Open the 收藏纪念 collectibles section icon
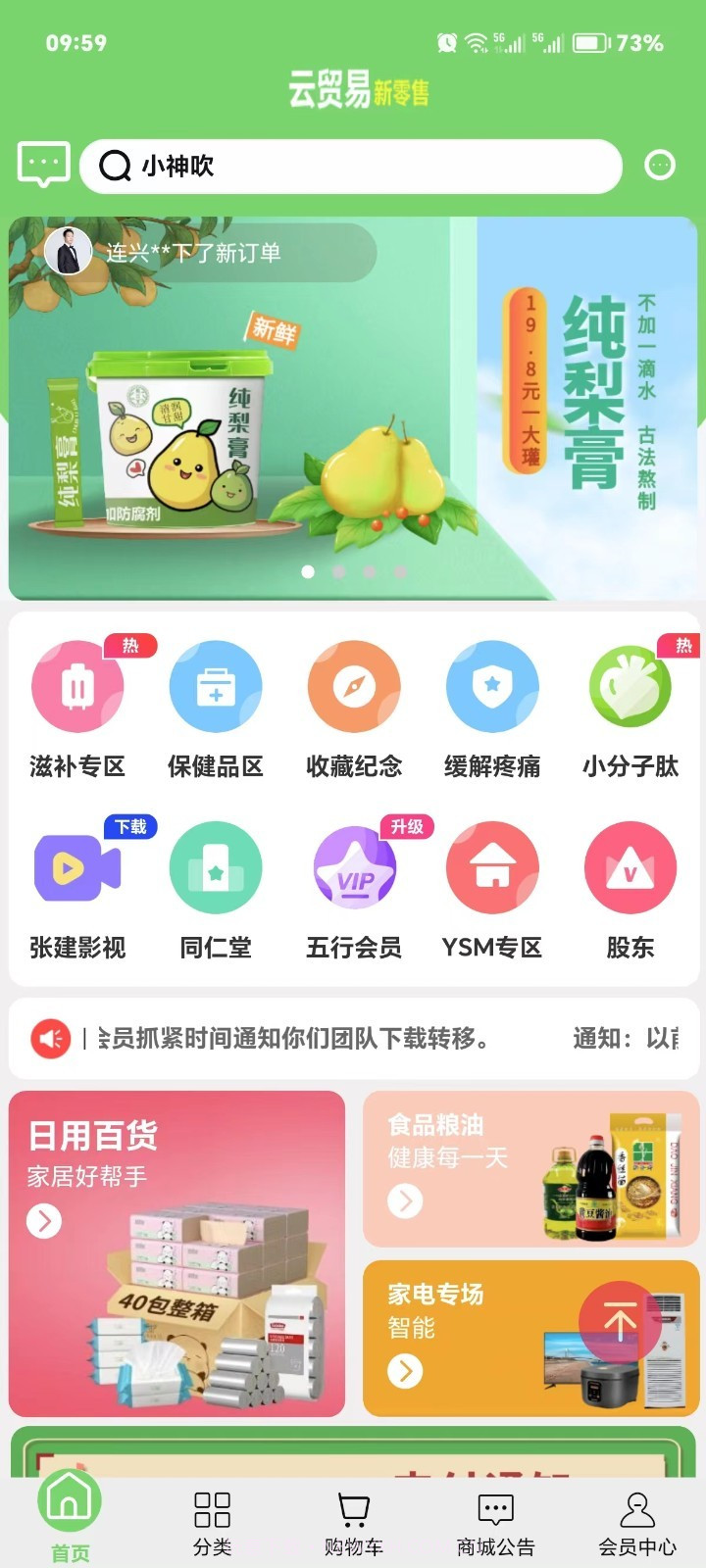706x1568 pixels. (x=354, y=686)
